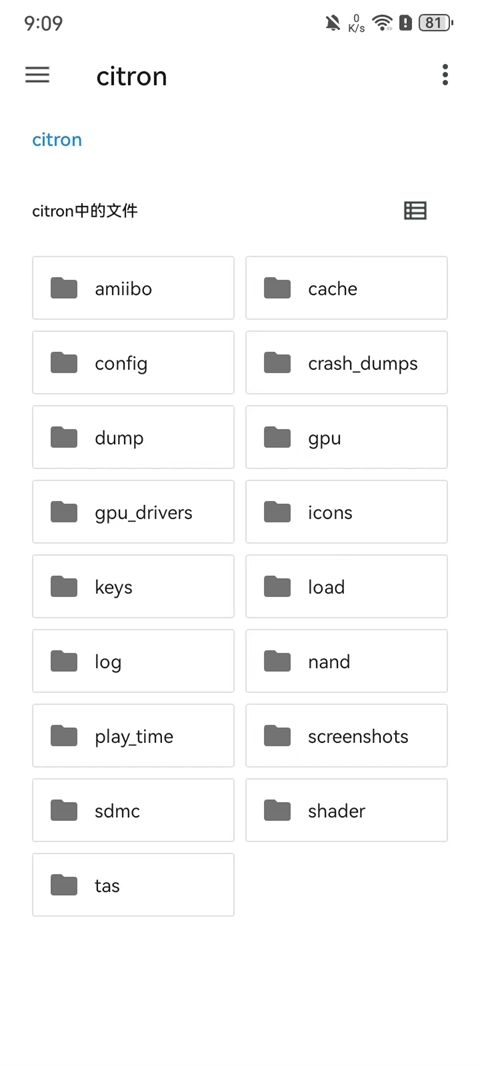
Task: Open the log folder
Action: tap(133, 661)
